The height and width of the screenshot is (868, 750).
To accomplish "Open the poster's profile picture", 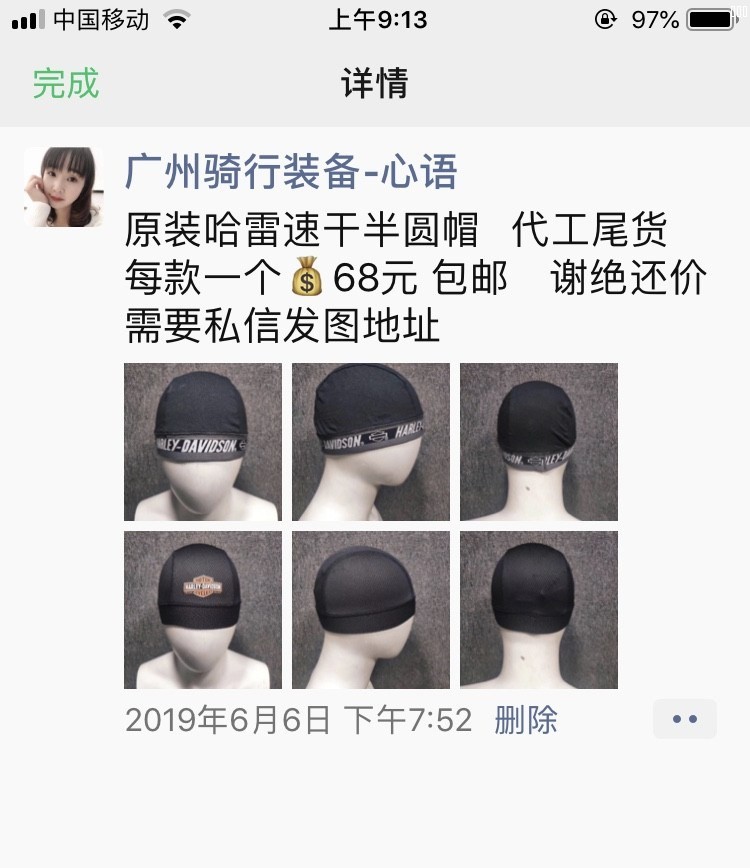I will pos(63,187).
